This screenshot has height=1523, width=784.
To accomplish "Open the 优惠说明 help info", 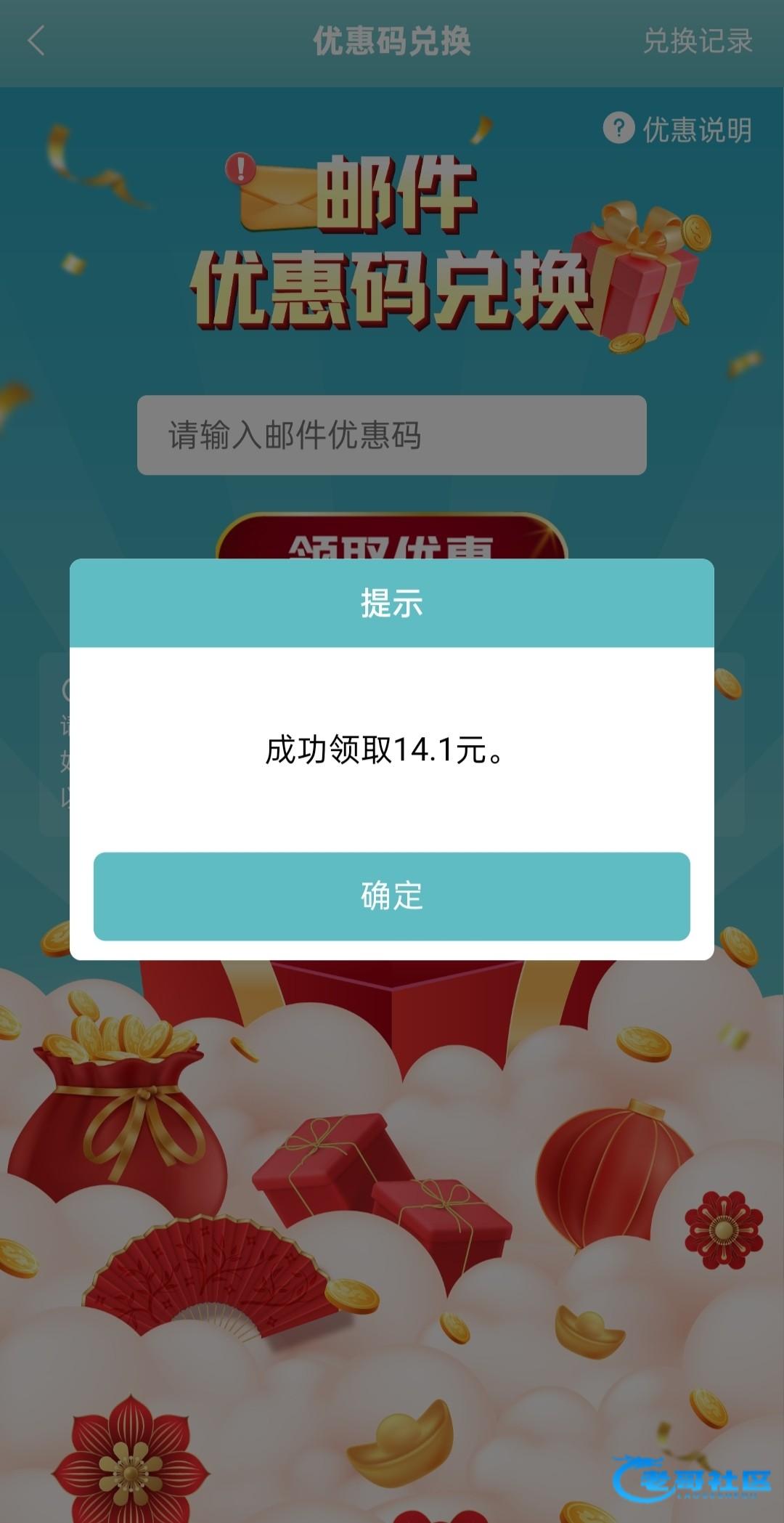I will click(x=678, y=130).
